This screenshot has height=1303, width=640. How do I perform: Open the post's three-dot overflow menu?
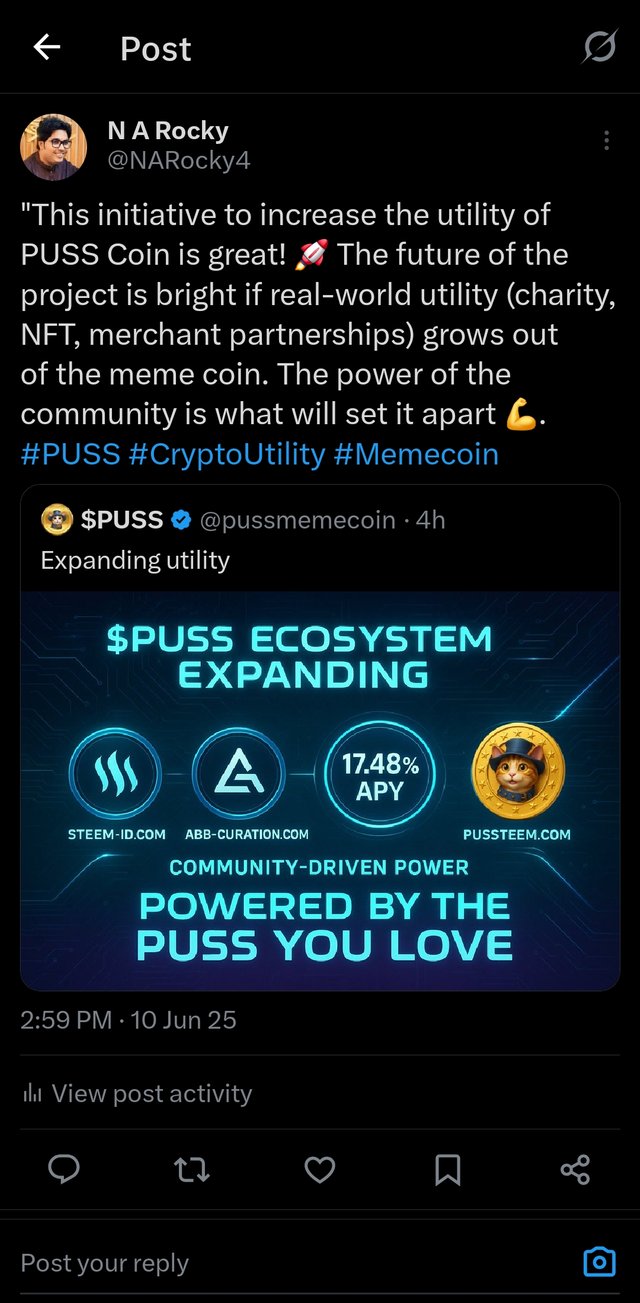coord(607,141)
